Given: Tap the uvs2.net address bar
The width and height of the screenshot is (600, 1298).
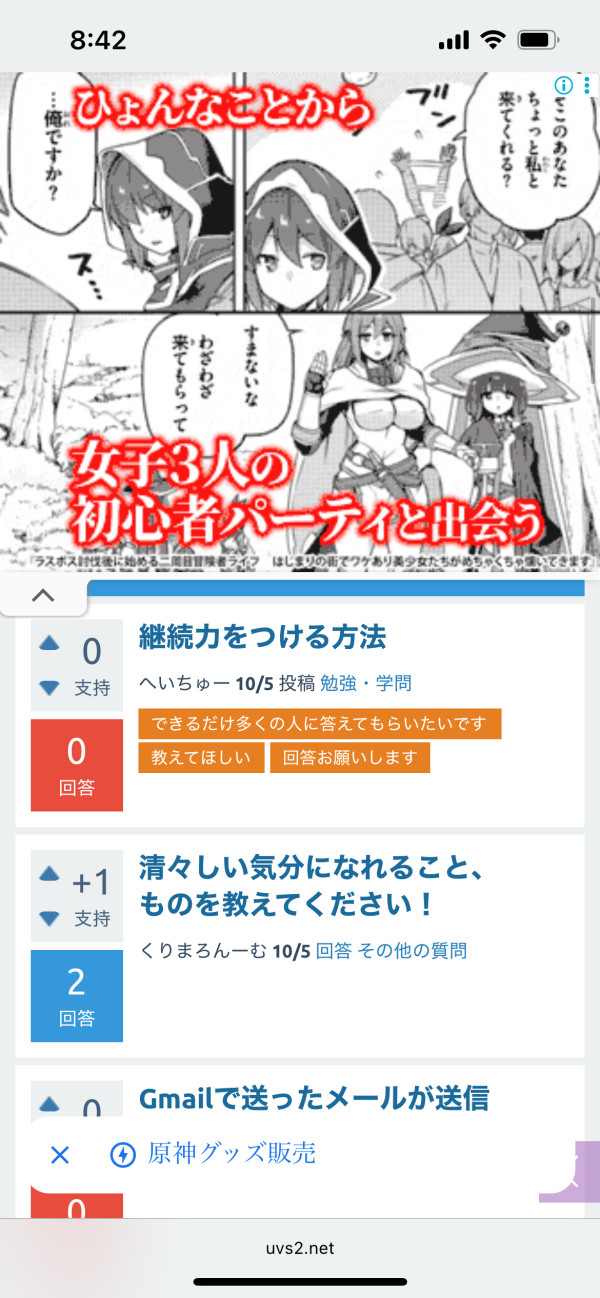Looking at the screenshot, I should (300, 1248).
